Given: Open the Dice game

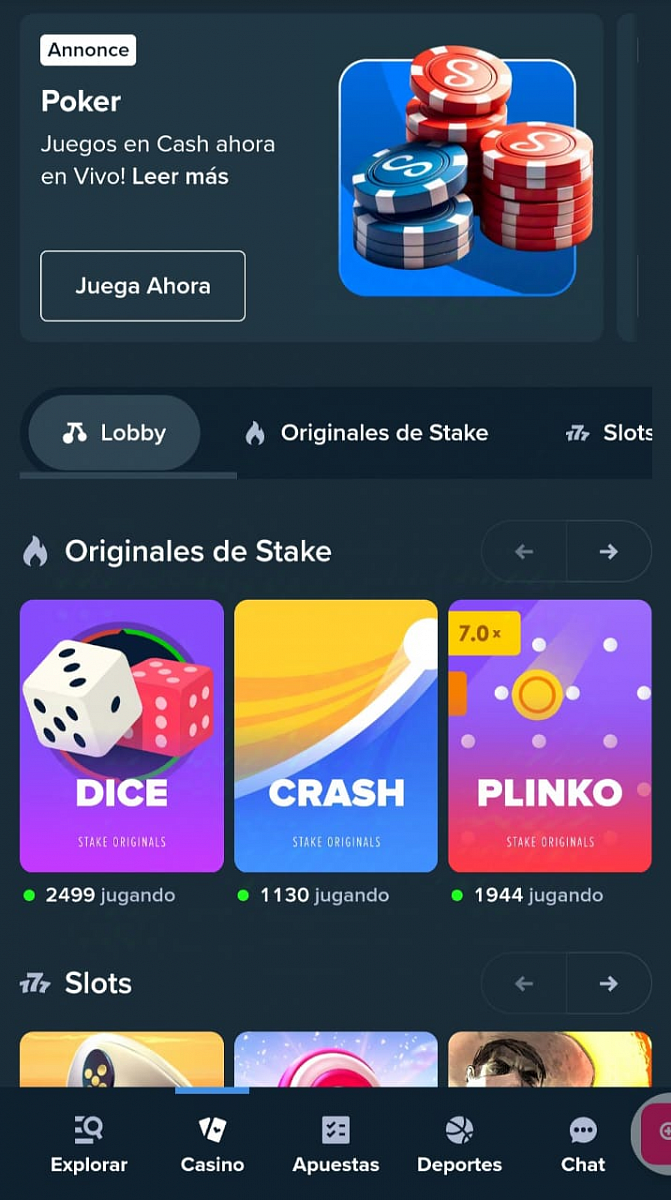Looking at the screenshot, I should (x=122, y=736).
